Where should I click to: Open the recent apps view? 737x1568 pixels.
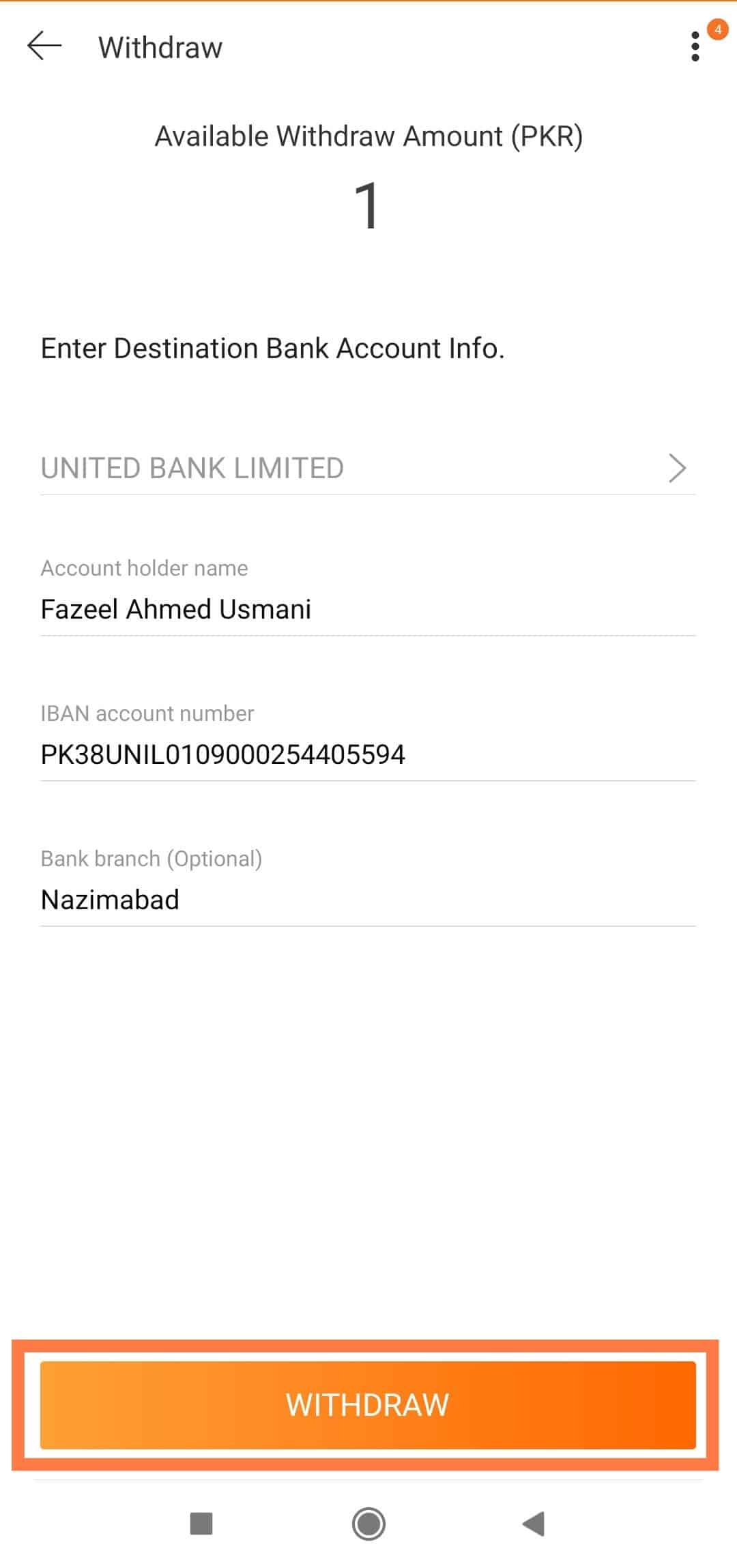(201, 1524)
